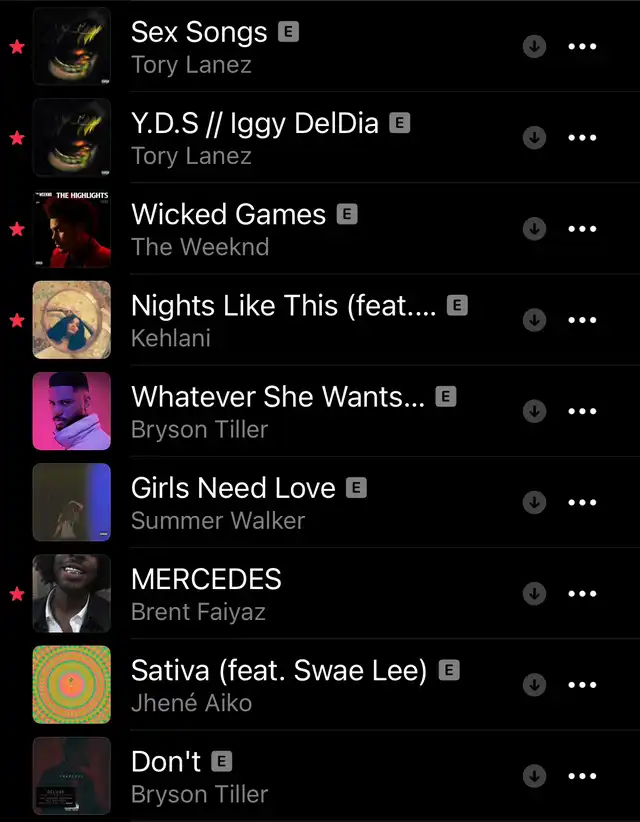Download the MERCEDES track
The height and width of the screenshot is (822, 640).
535,593
